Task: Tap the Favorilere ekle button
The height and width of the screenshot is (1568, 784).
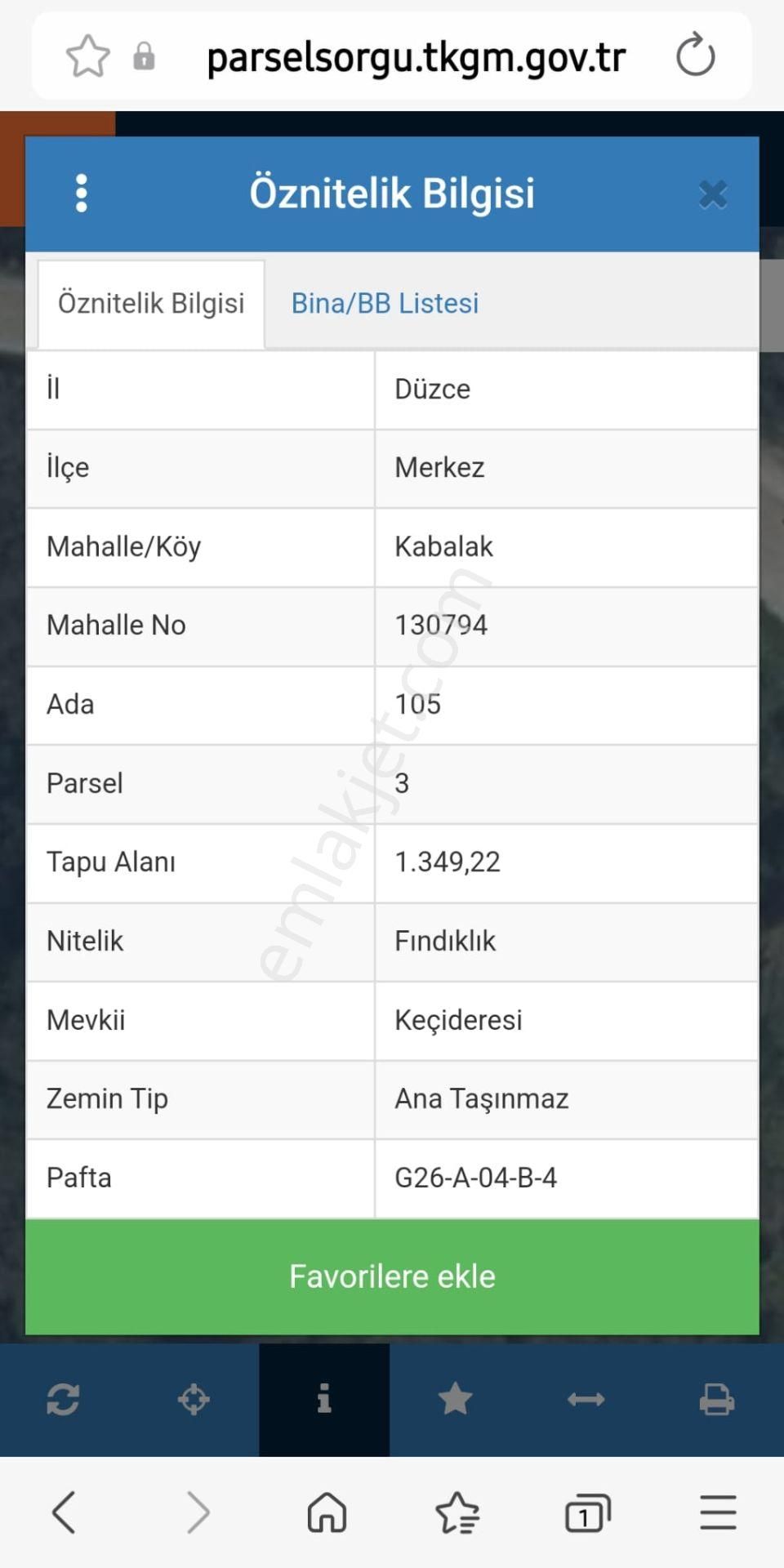Action: (x=392, y=1276)
